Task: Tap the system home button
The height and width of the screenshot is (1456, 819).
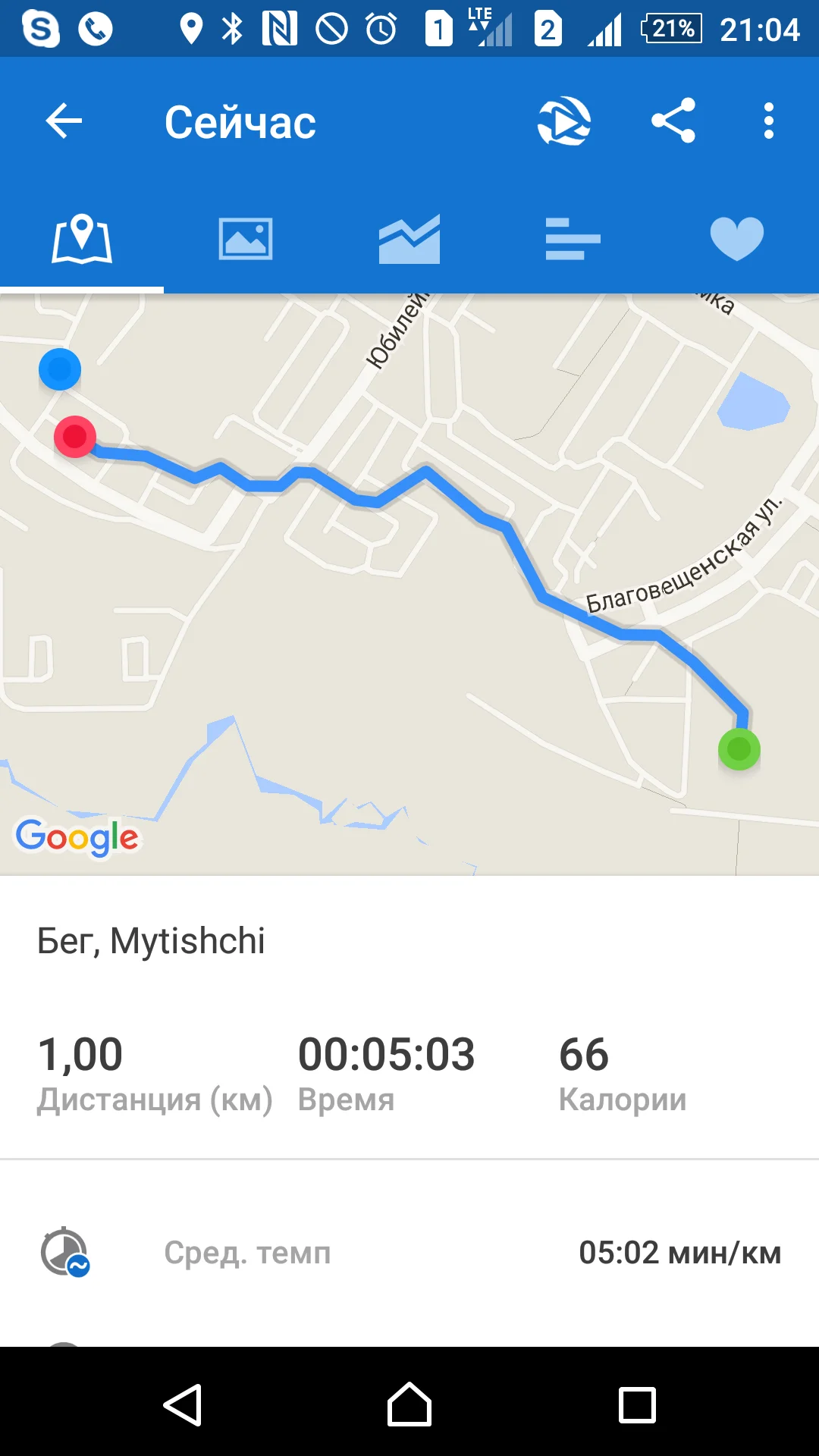Action: (409, 1405)
